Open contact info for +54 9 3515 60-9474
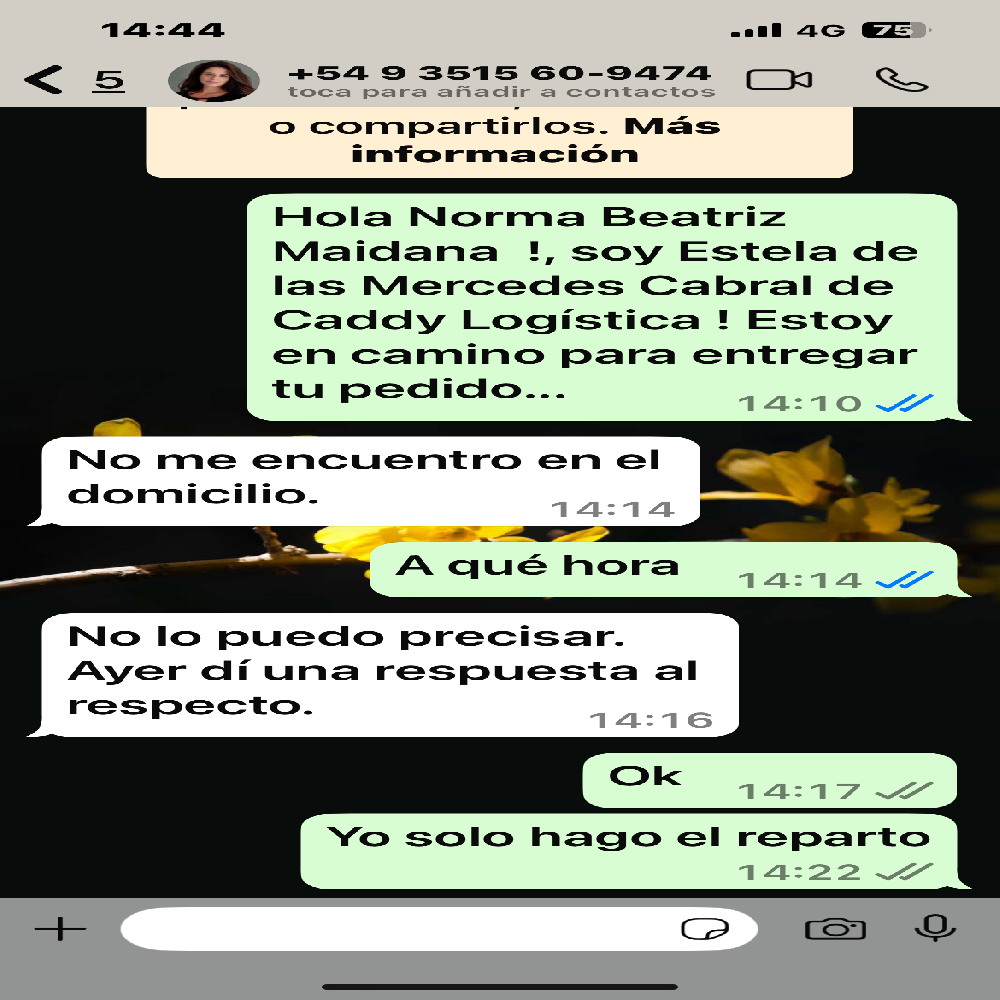The width and height of the screenshot is (1000, 1000). coord(500,80)
